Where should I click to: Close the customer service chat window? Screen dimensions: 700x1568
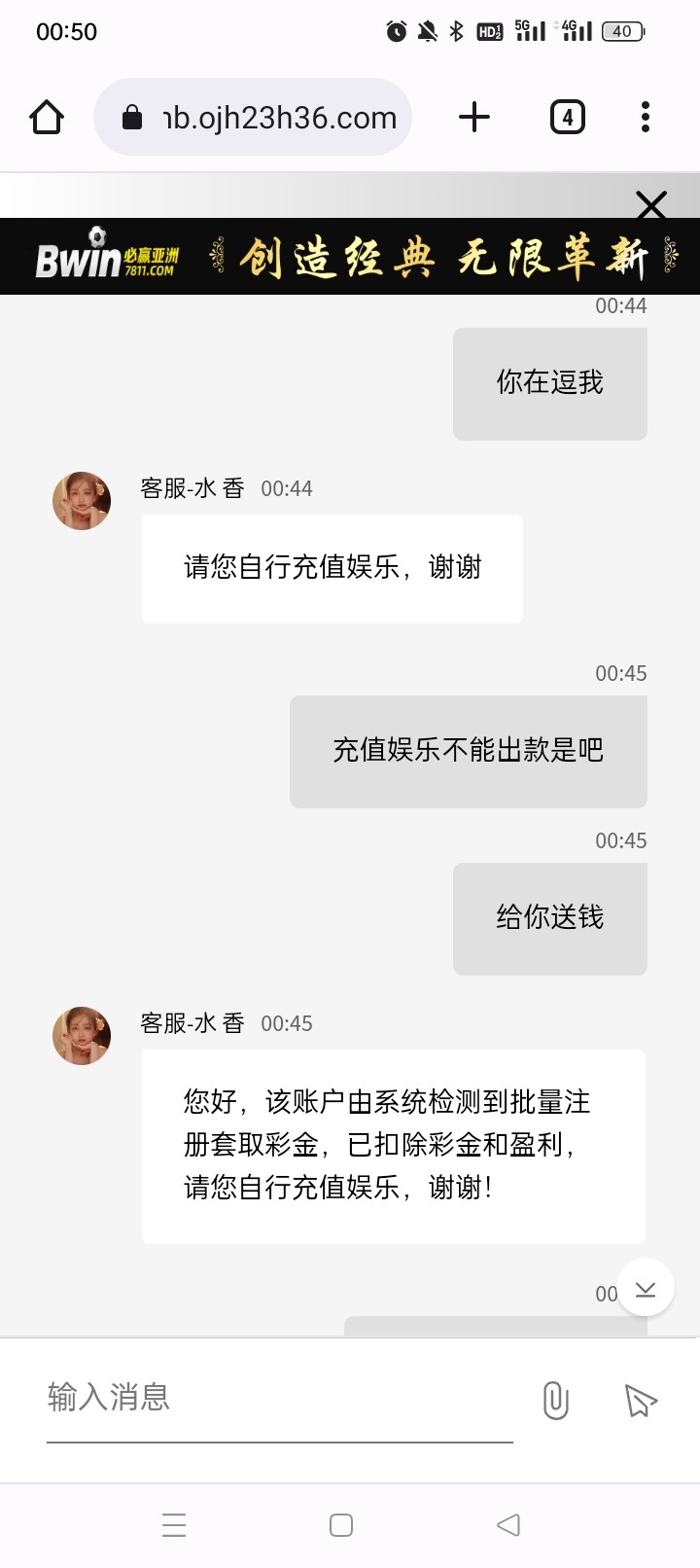click(x=651, y=204)
